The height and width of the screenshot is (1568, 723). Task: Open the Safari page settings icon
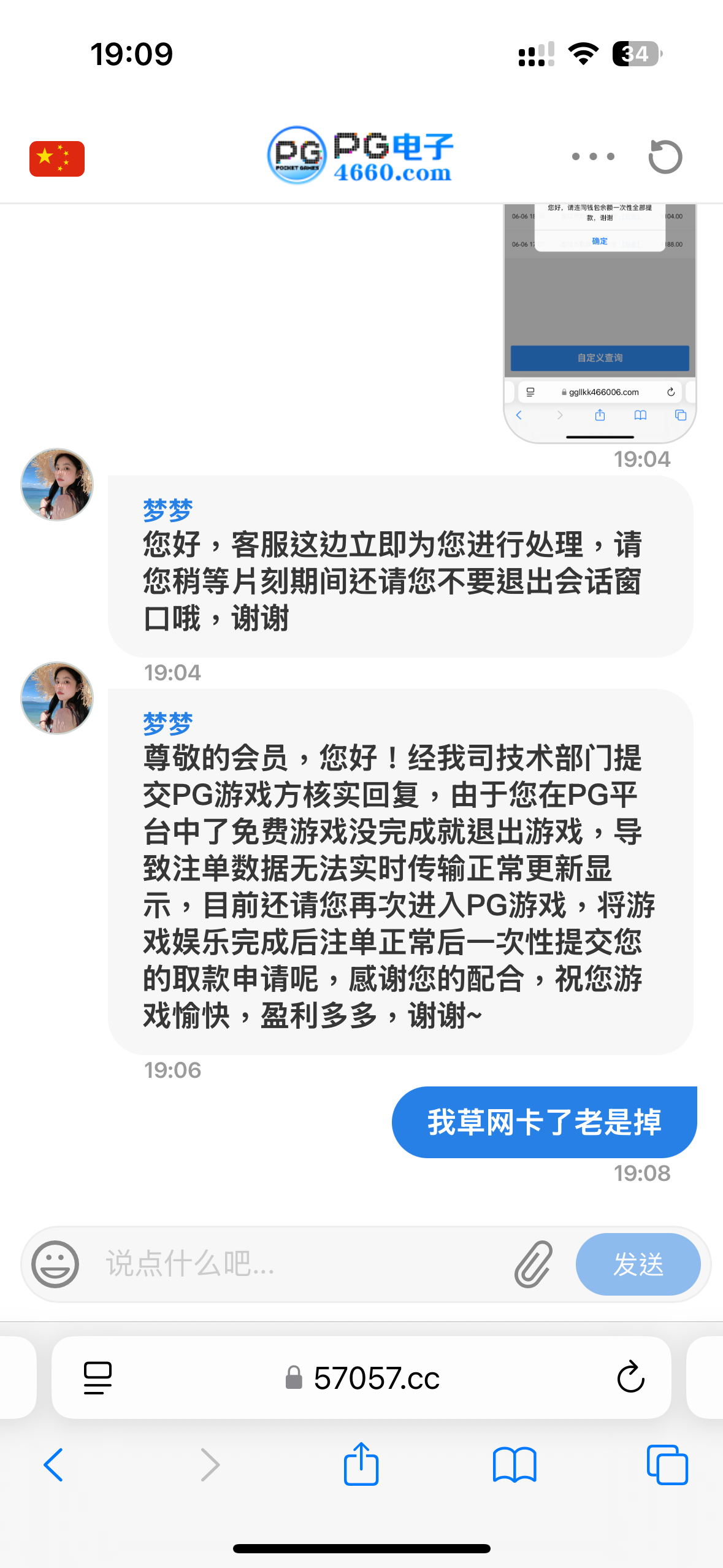(x=98, y=1378)
